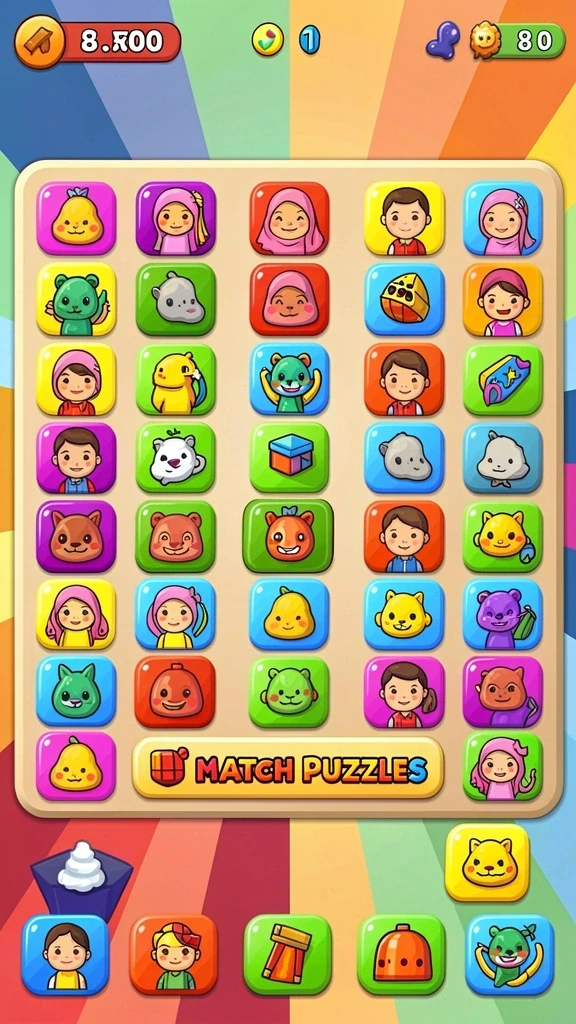
Task: Choose the purple bear on blue tile
Action: click(x=503, y=615)
